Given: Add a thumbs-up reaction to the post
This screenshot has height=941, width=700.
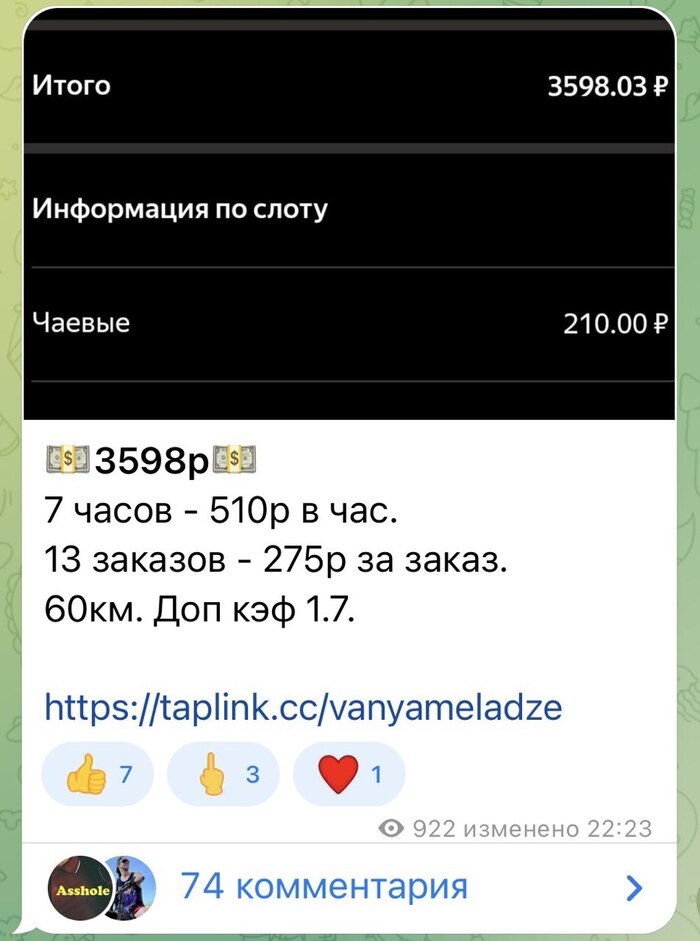Looking at the screenshot, I should pos(97,774).
